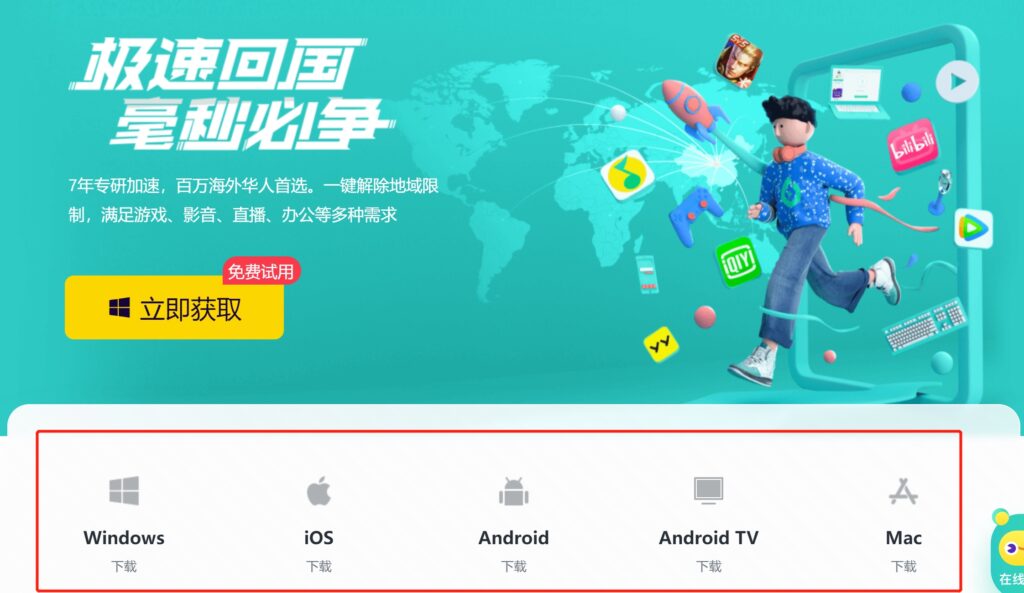Open the online chat support widget
The image size is (1024, 593).
(1008, 555)
